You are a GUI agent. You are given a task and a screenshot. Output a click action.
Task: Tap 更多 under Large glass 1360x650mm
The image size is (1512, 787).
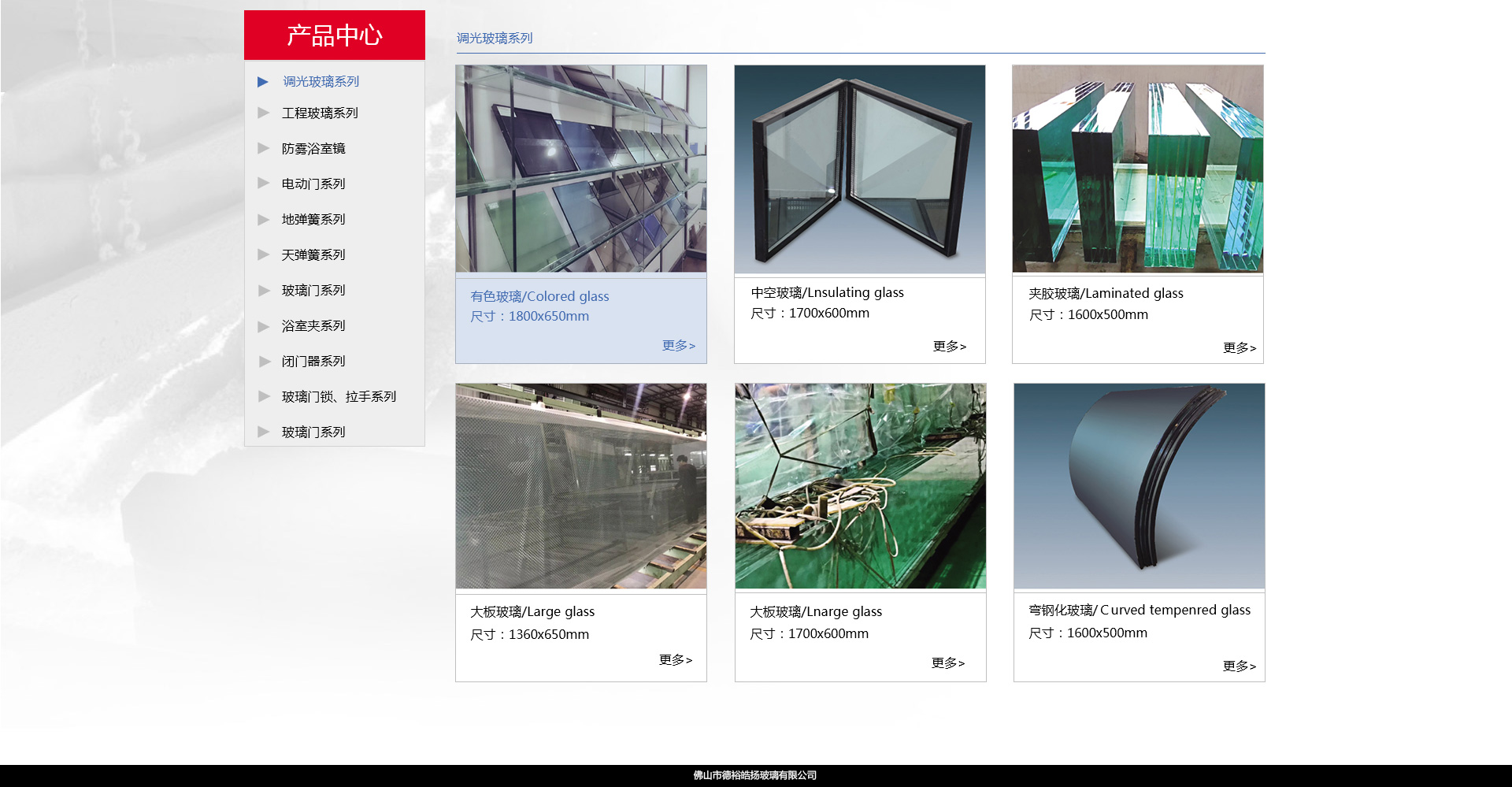click(675, 659)
